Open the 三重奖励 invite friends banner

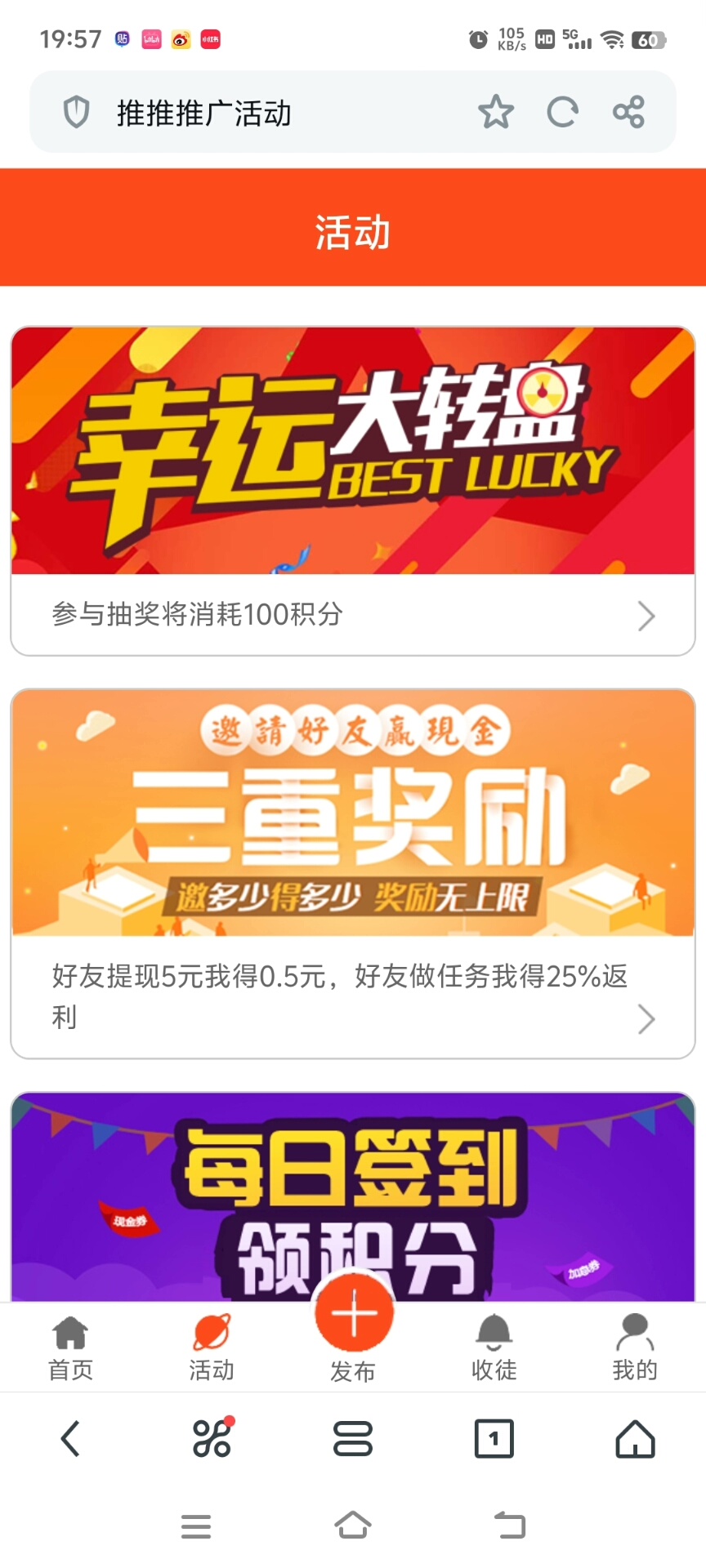point(353,813)
